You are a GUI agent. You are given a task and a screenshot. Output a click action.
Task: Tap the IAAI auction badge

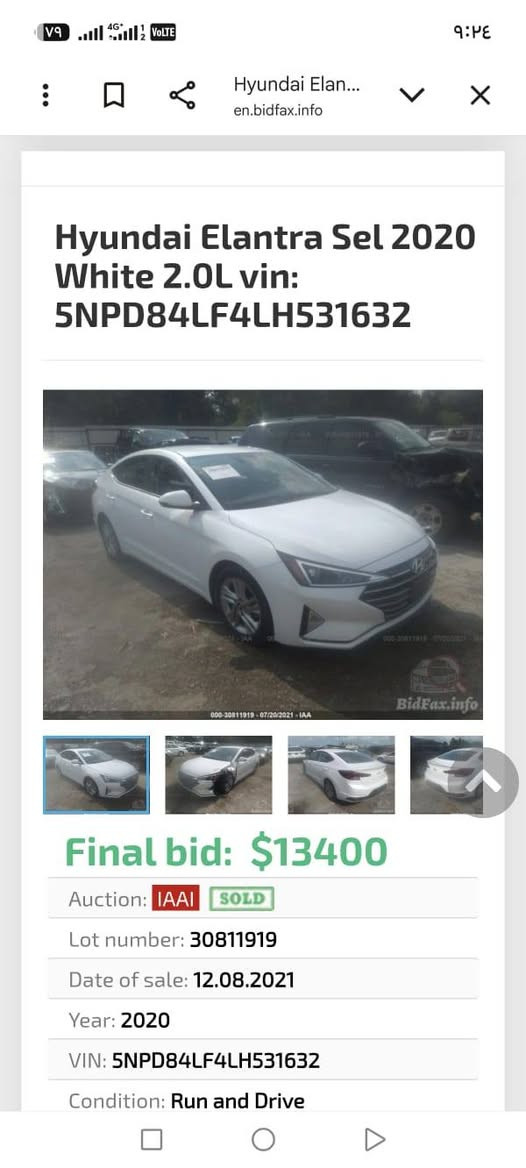[x=177, y=898]
